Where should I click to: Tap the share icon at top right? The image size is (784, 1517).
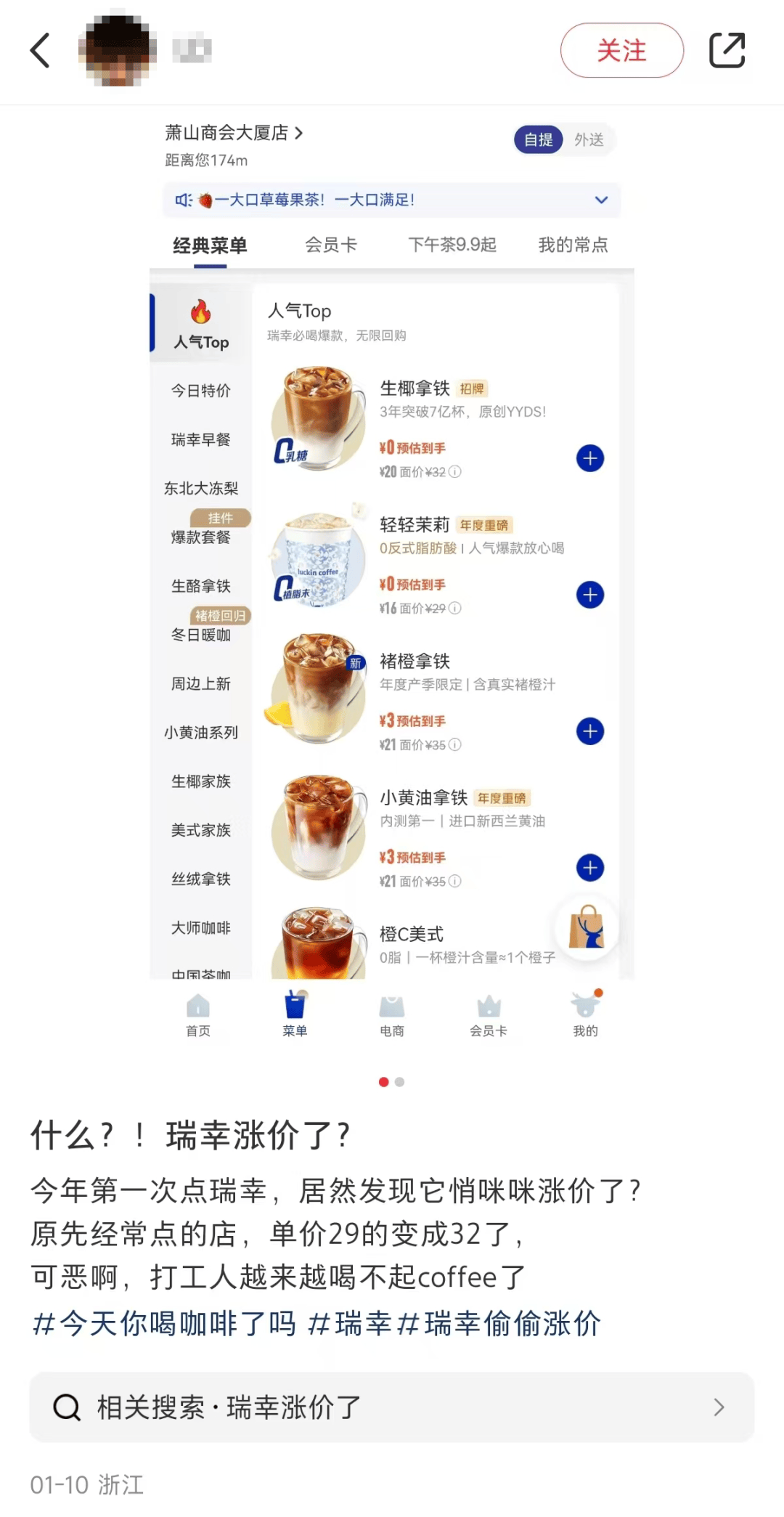(x=728, y=50)
